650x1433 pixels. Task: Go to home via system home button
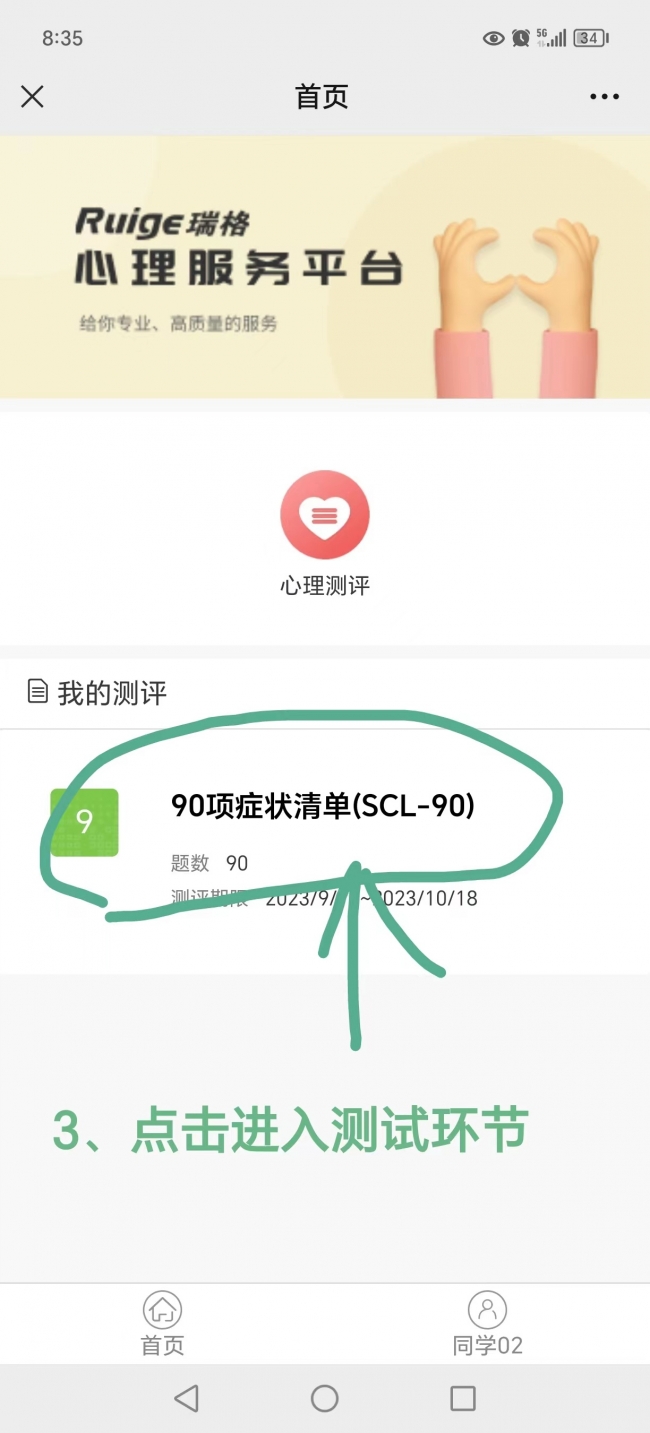(324, 1398)
